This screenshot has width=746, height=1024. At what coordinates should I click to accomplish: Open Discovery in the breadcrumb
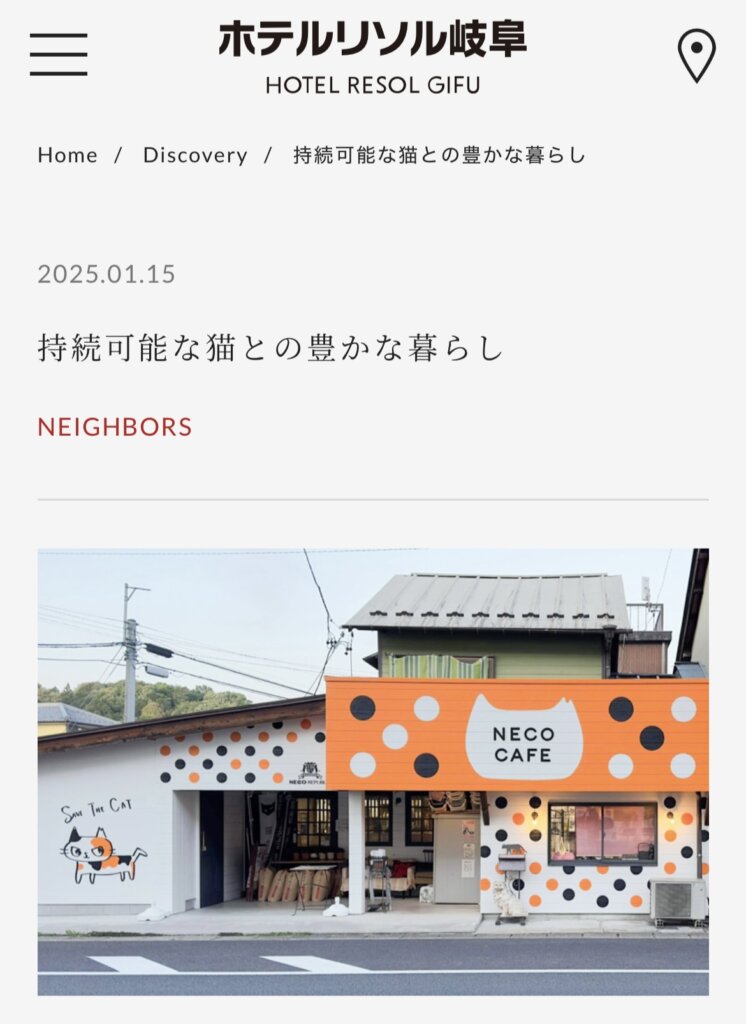pyautogui.click(x=195, y=155)
